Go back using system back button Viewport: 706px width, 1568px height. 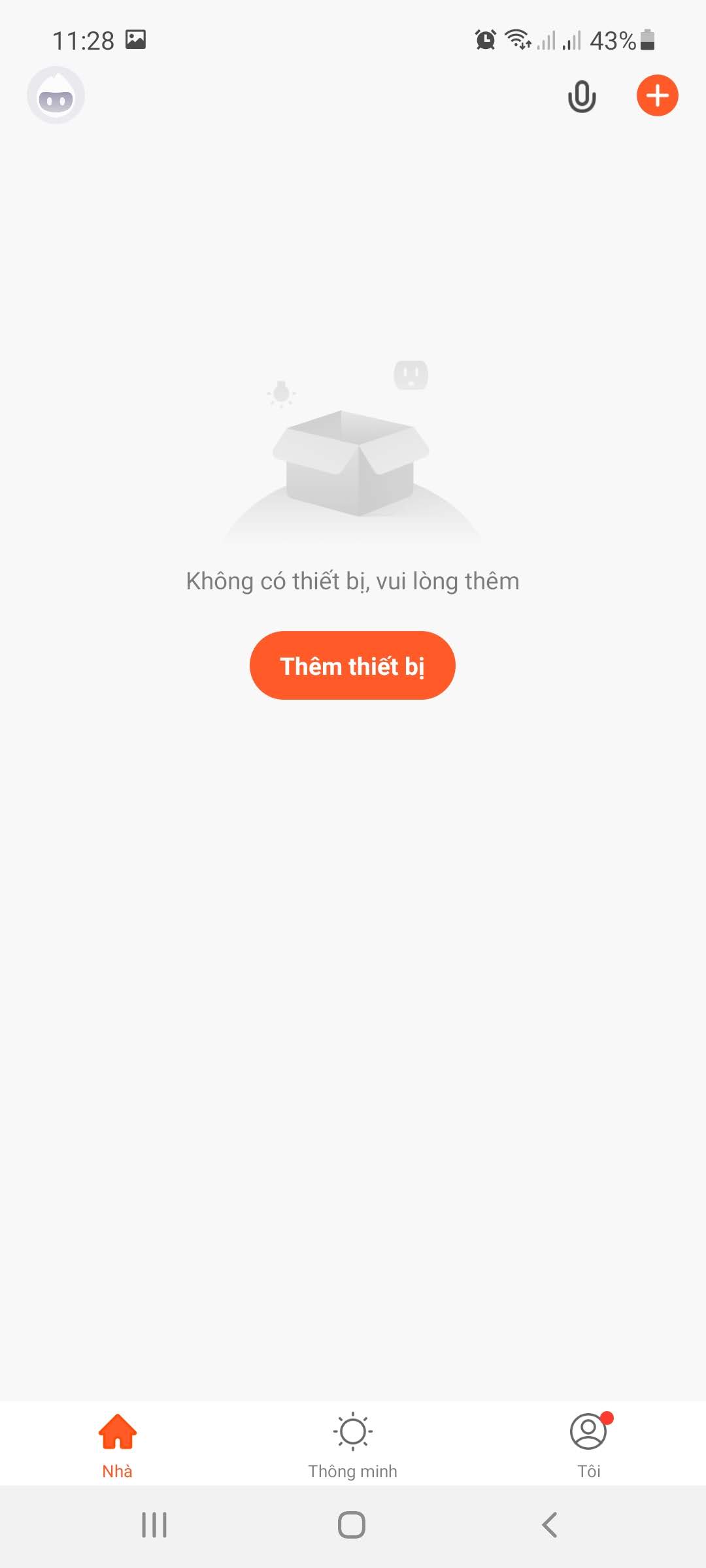click(550, 1525)
